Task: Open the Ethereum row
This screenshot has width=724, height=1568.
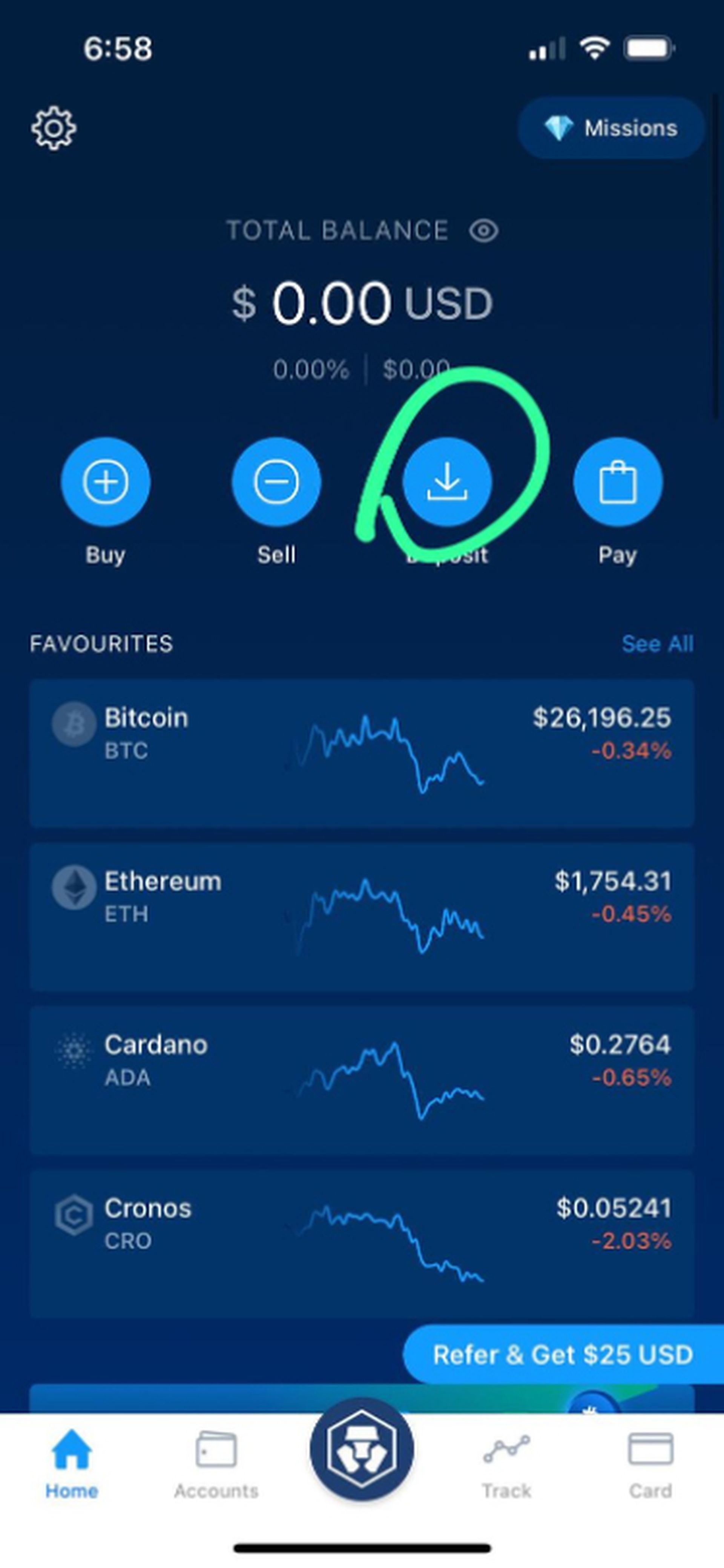Action: tap(362, 917)
